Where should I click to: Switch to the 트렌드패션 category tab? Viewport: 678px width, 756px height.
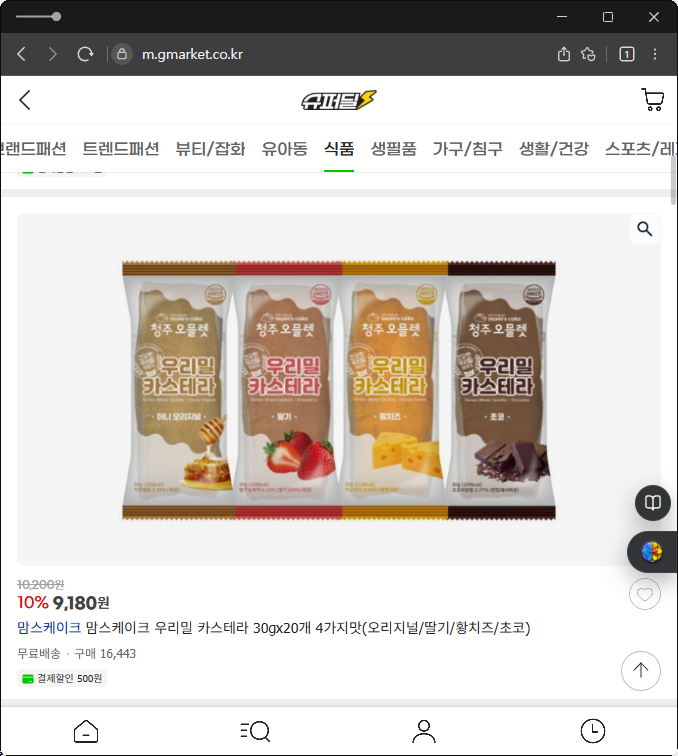tap(121, 149)
